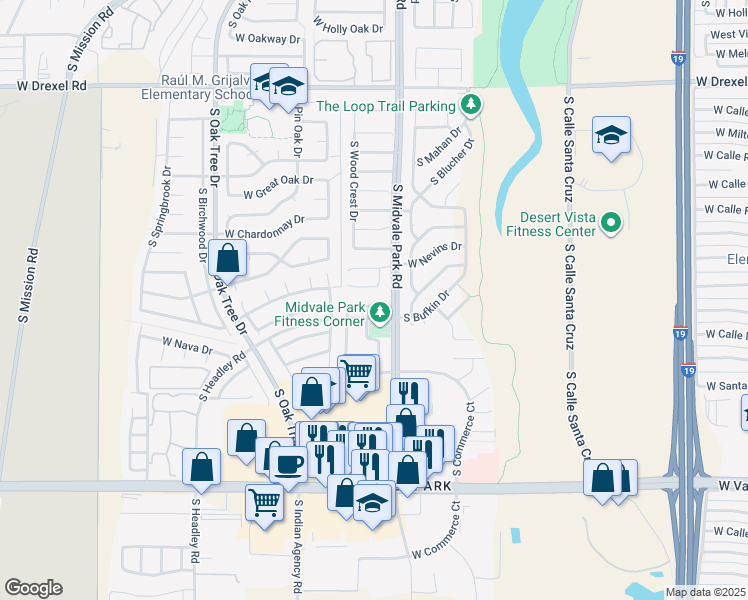Image resolution: width=748 pixels, height=600 pixels.
Task: Select shopping bag marker near W Chardonnay Dr
Action: (228, 261)
